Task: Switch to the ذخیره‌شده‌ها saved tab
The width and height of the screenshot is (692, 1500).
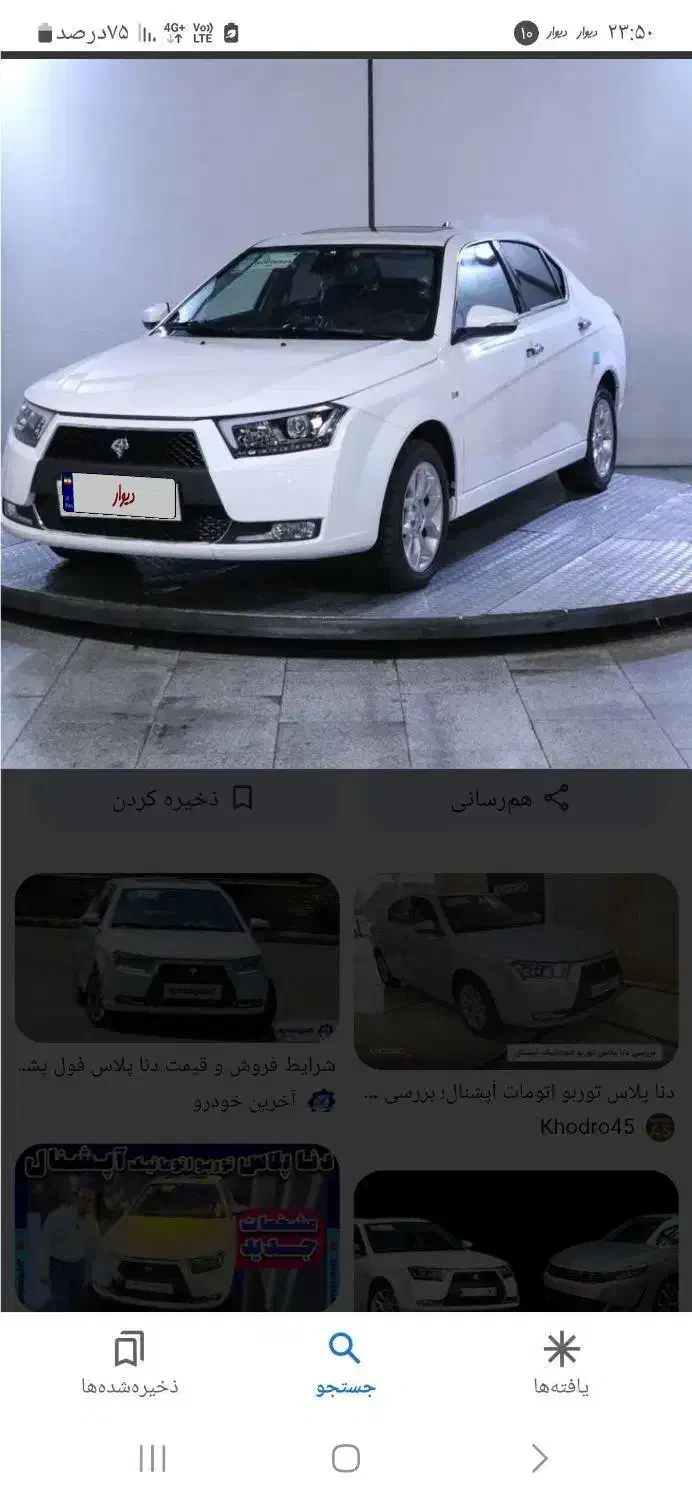Action: pyautogui.click(x=129, y=1362)
